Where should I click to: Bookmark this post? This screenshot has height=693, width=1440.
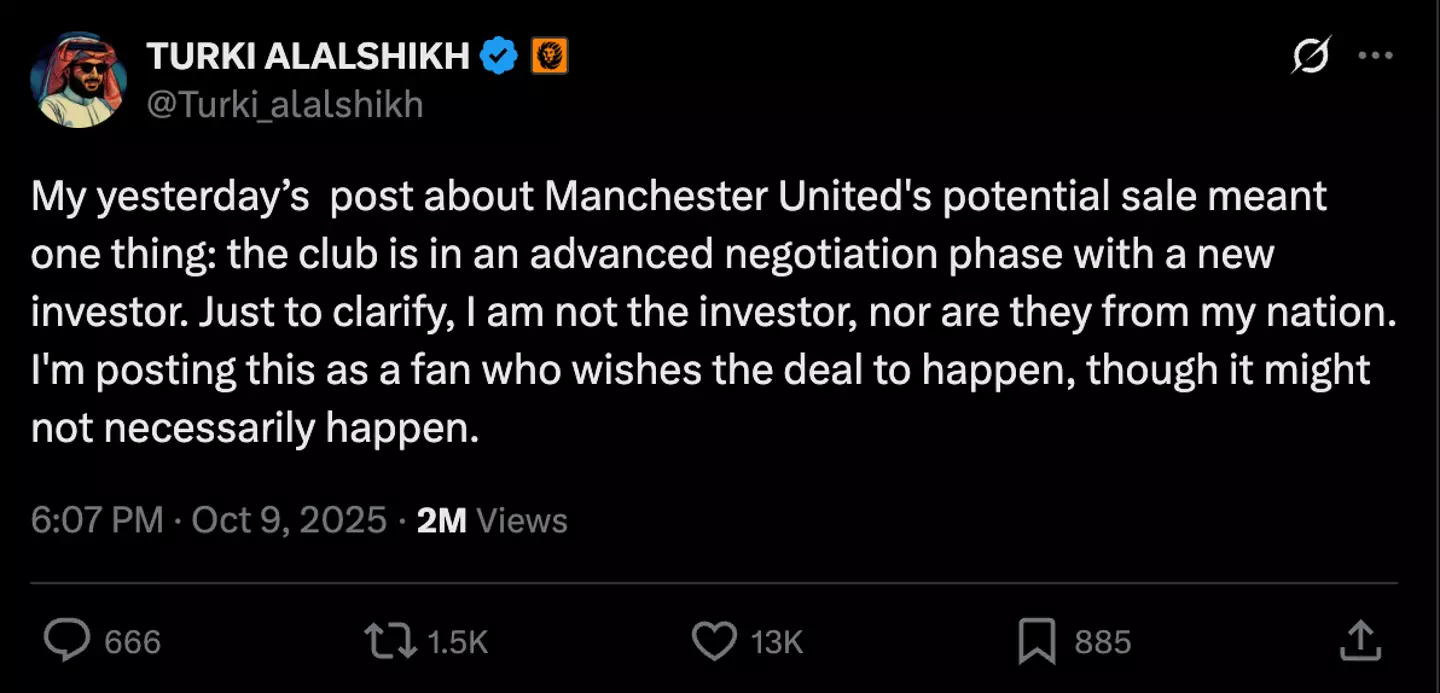pyautogui.click(x=1037, y=641)
